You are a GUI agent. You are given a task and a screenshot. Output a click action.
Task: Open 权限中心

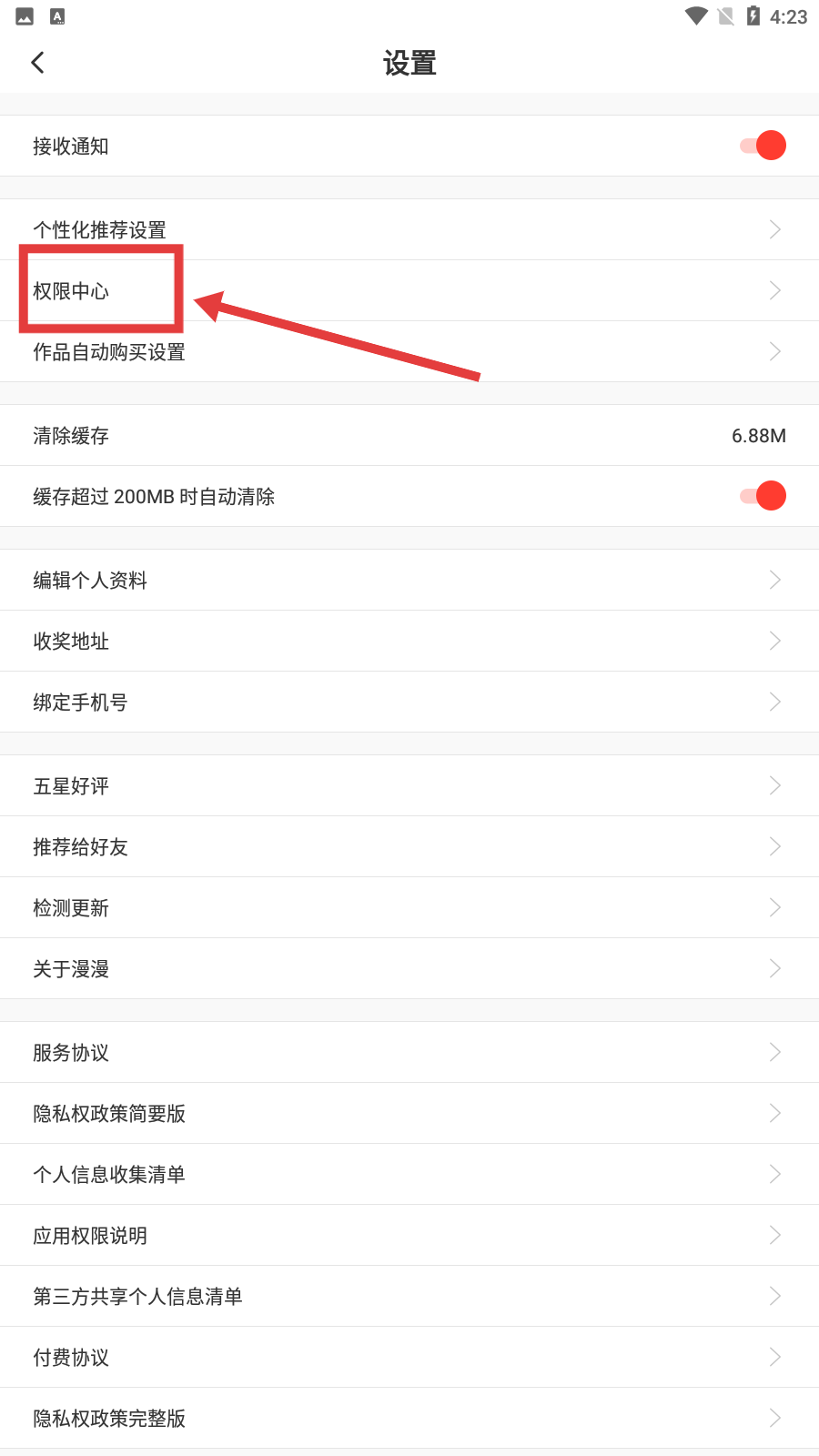click(409, 290)
